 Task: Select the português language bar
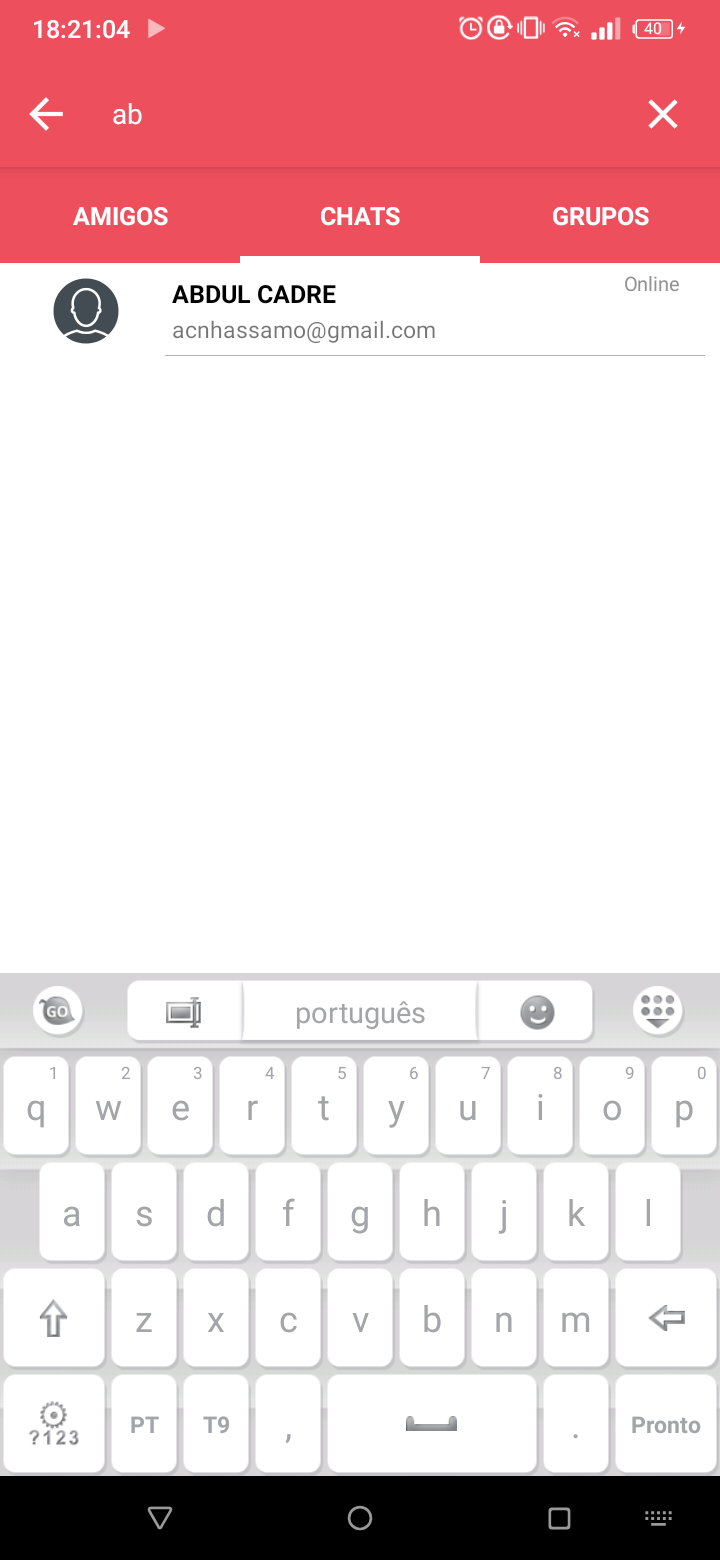coord(359,1012)
